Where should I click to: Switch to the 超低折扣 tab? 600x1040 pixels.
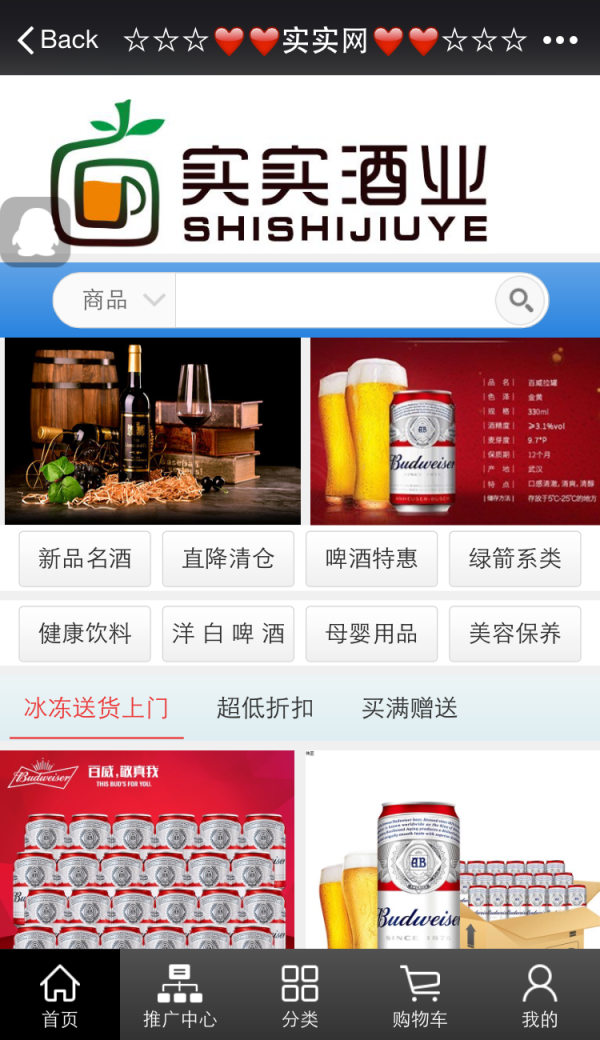(265, 709)
